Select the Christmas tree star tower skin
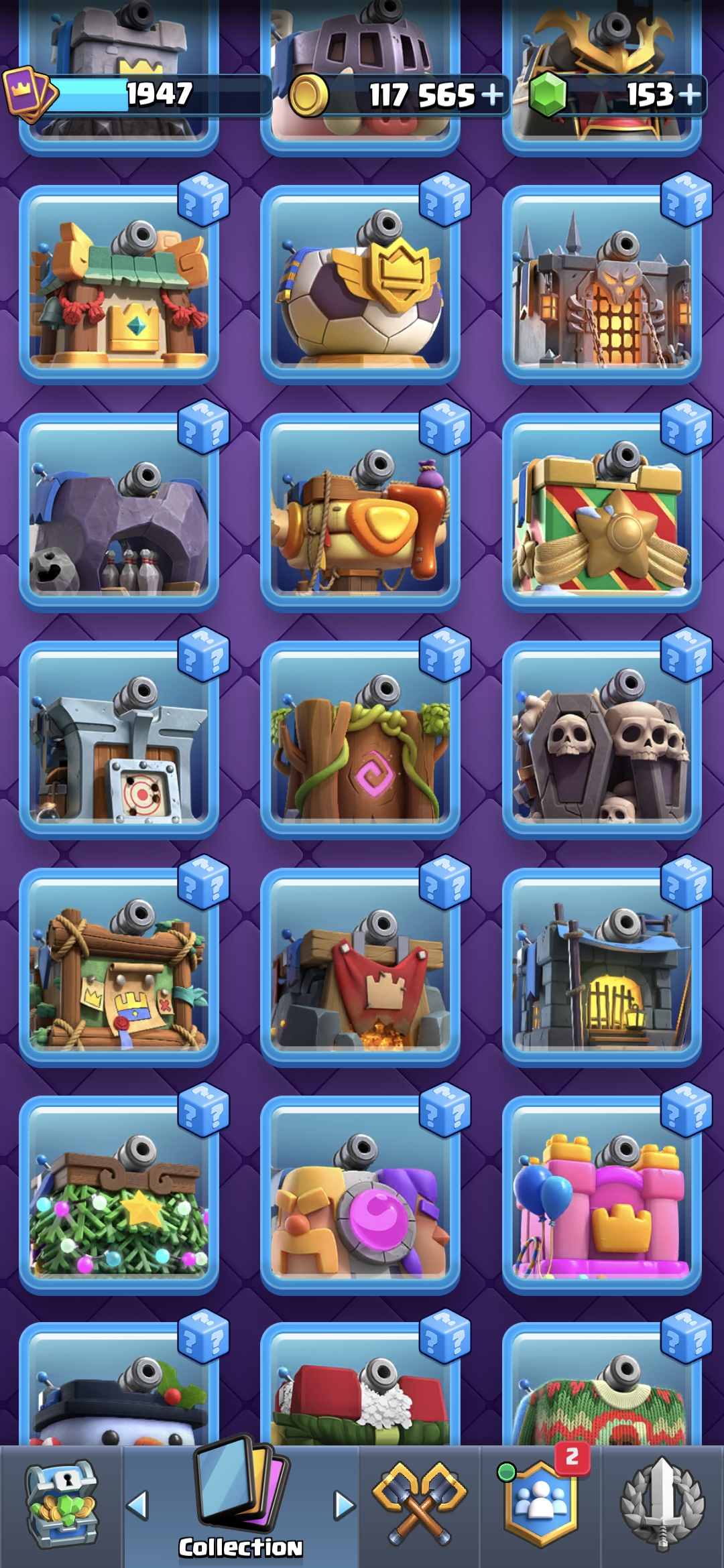Screen dimensions: 724x1568 coord(119,1195)
